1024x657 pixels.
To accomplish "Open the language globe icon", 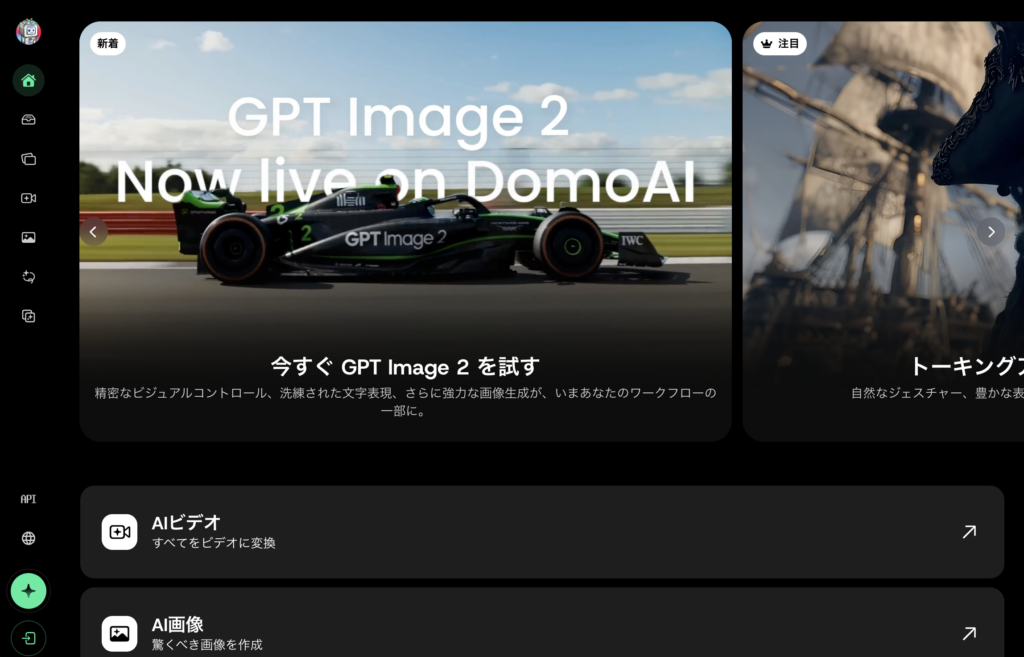I will coord(28,538).
